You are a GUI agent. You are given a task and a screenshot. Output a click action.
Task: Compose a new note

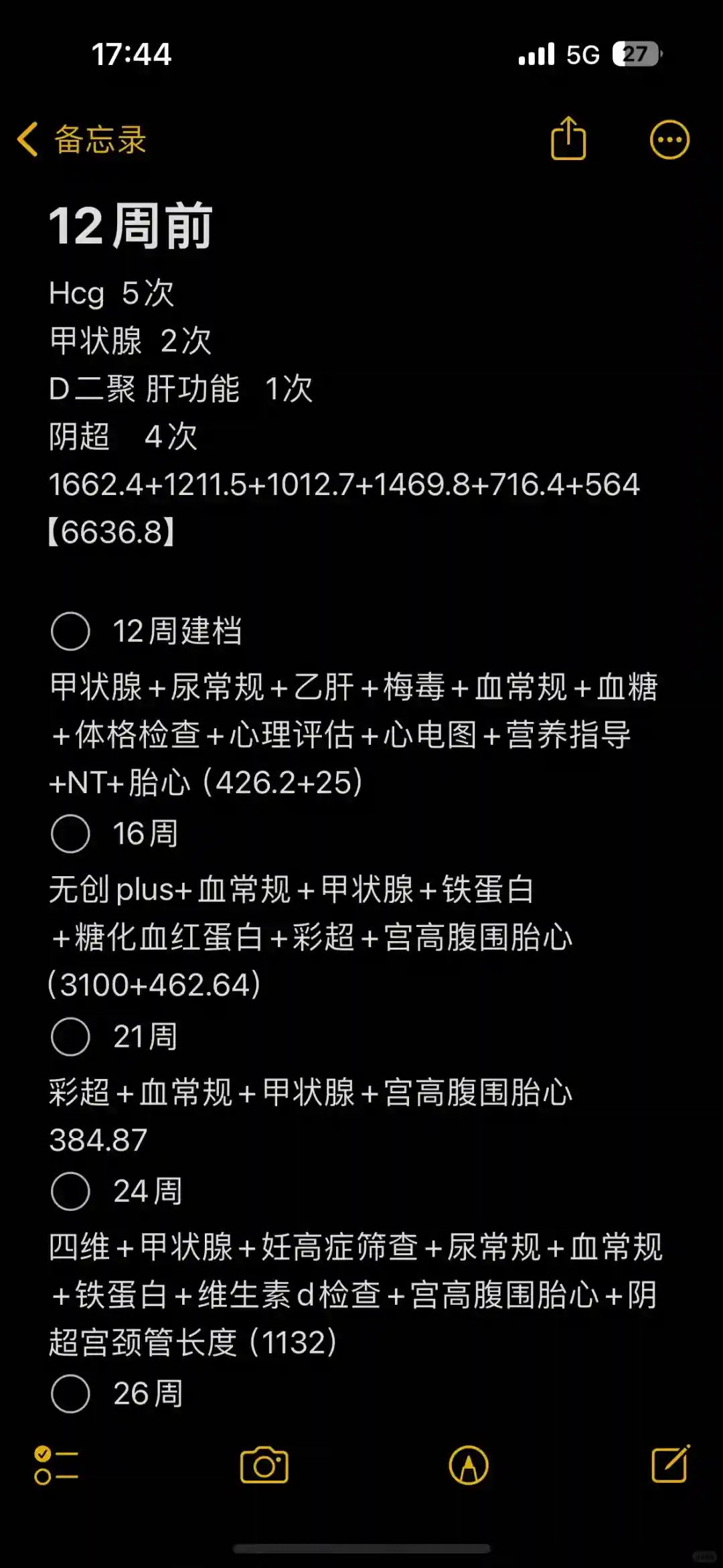coord(670,1464)
